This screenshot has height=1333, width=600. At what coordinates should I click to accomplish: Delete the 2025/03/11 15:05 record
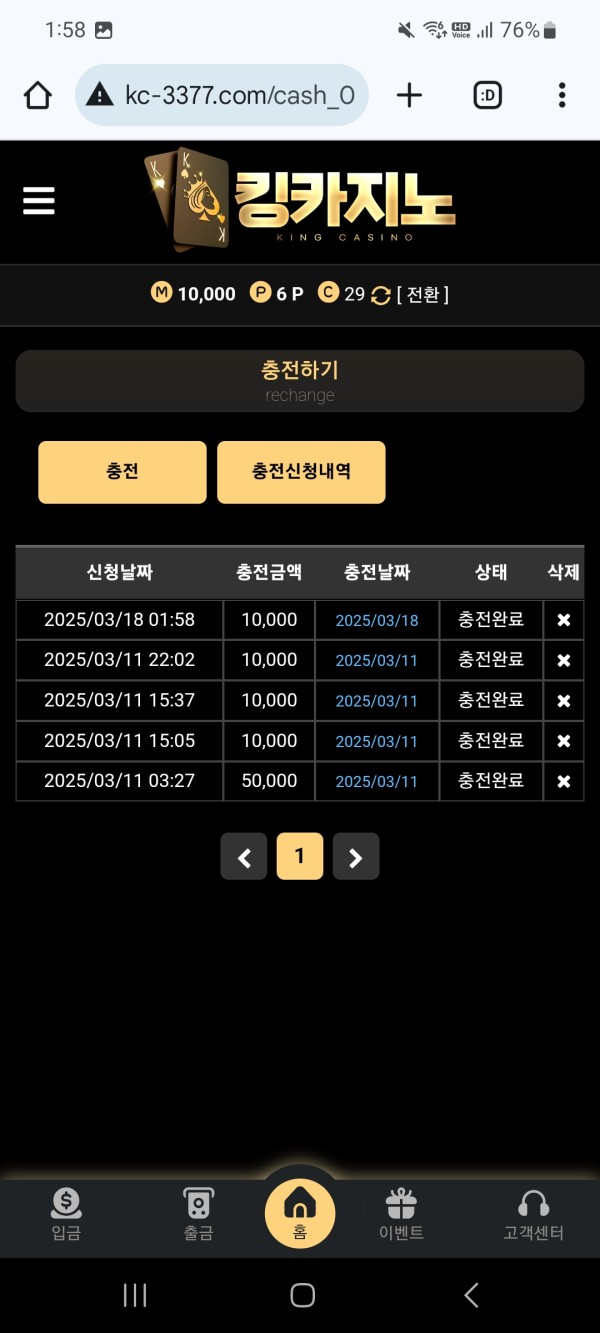point(563,741)
